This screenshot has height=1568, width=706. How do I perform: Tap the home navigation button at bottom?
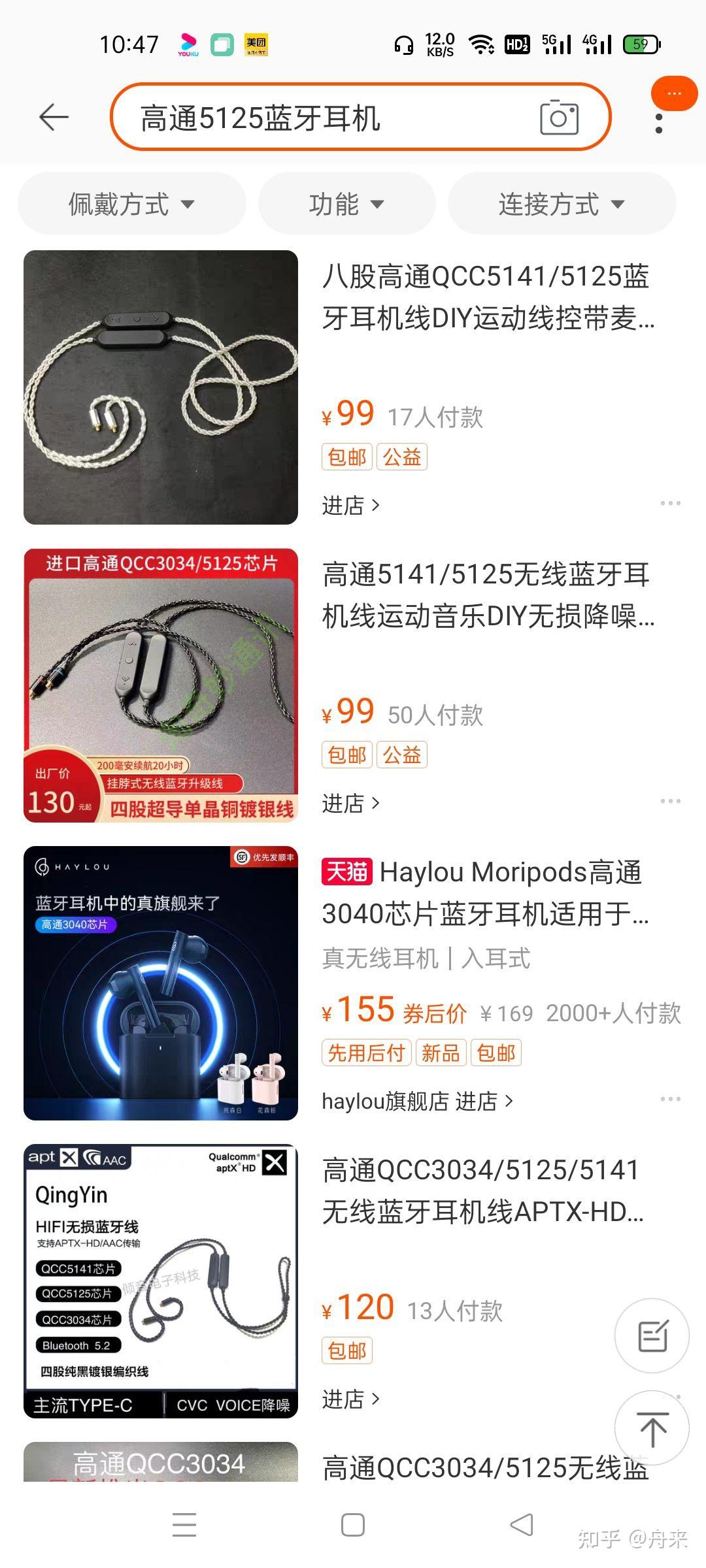pyautogui.click(x=352, y=1524)
